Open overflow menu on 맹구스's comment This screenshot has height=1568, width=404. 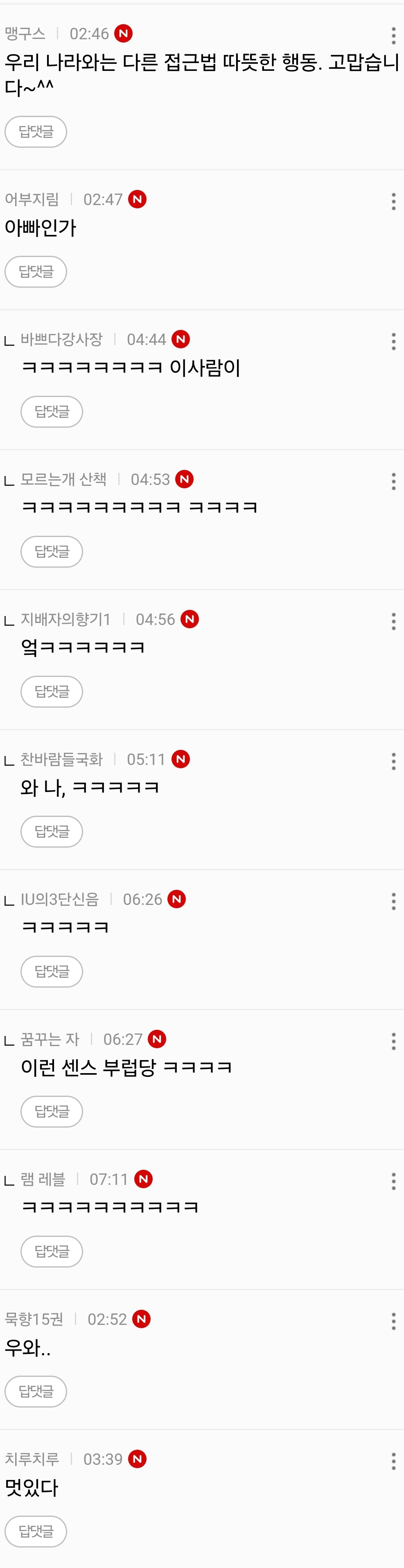tap(394, 36)
